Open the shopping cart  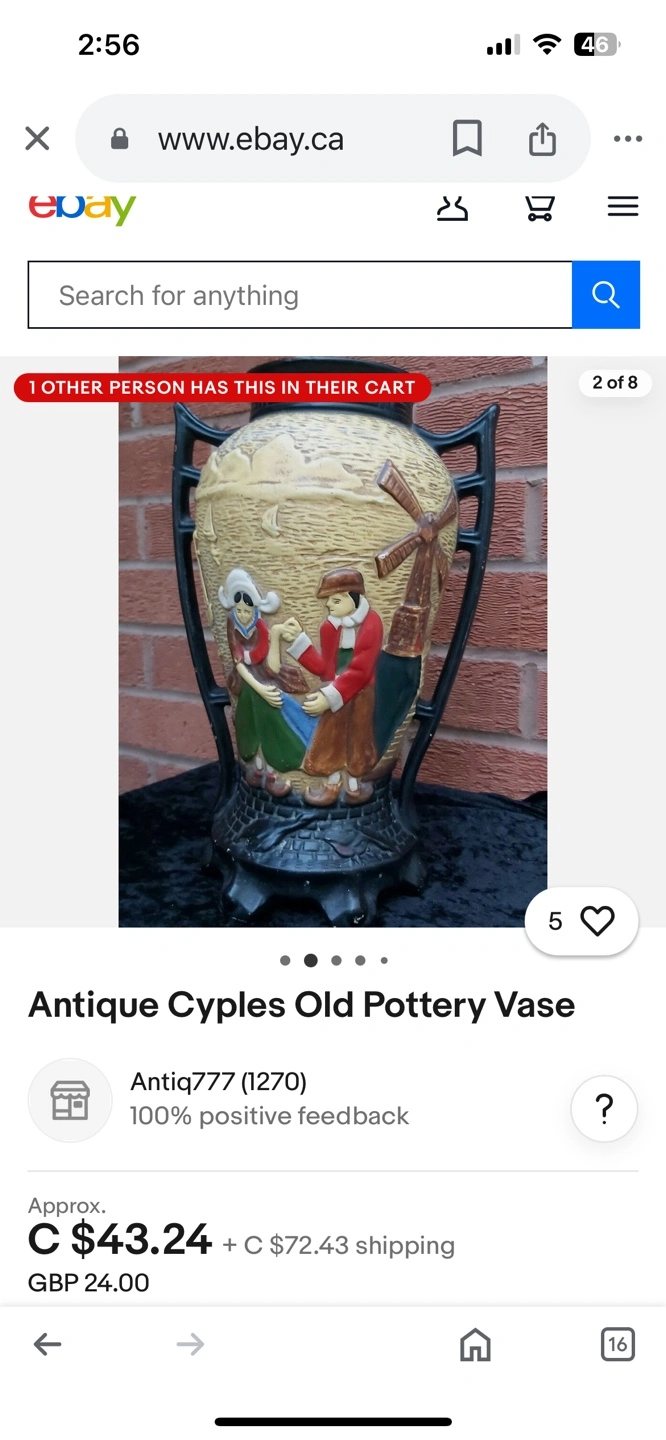coord(540,207)
